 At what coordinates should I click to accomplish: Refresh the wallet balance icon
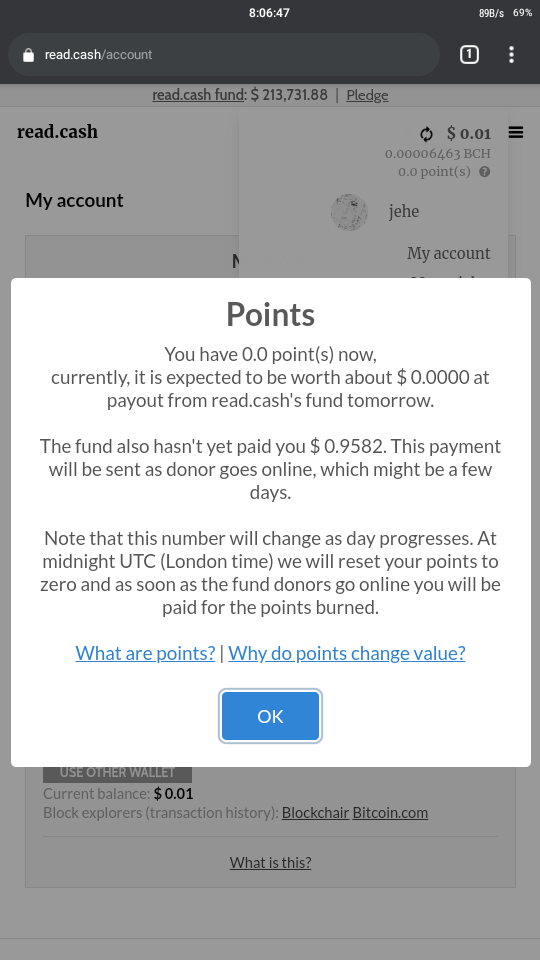click(x=426, y=133)
